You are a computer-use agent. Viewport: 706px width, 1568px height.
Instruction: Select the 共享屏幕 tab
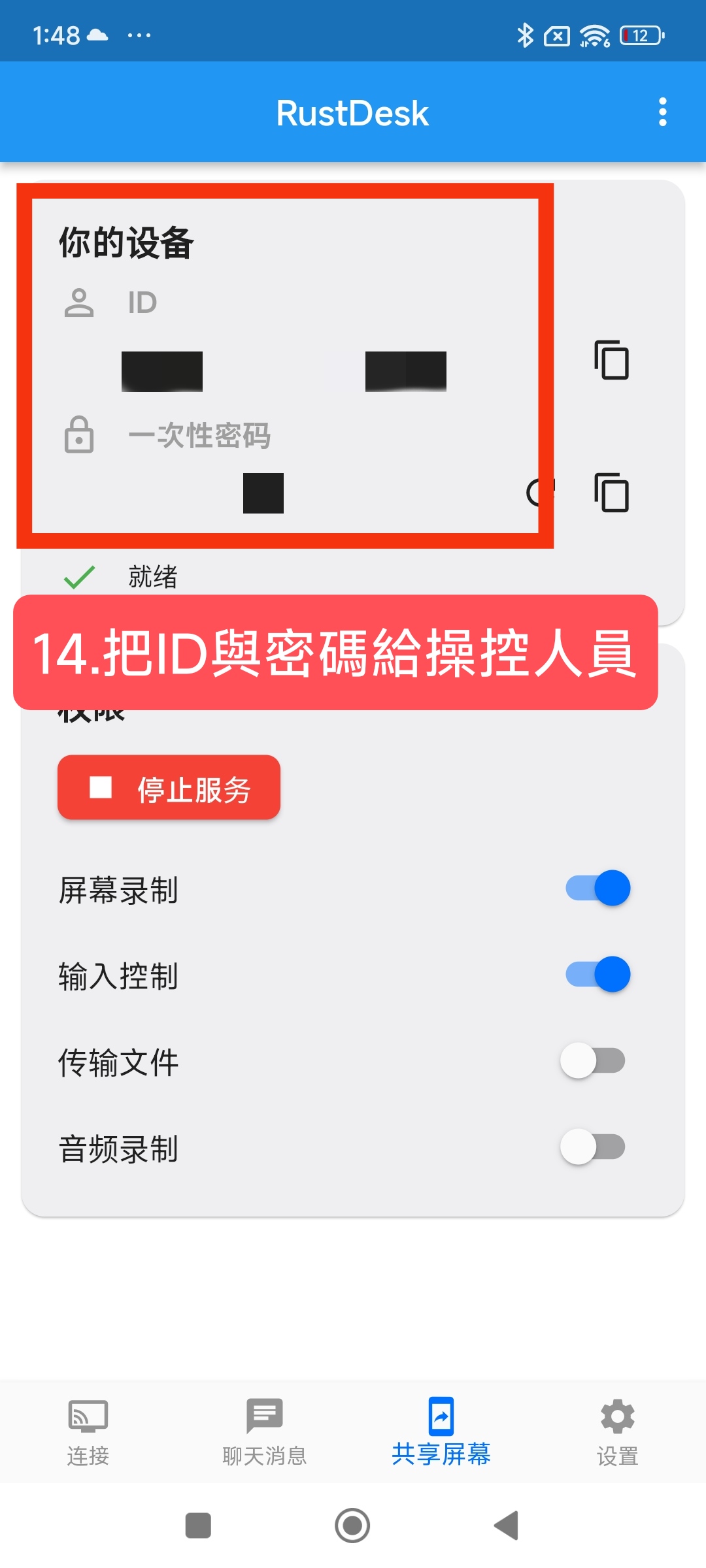coord(441,1432)
